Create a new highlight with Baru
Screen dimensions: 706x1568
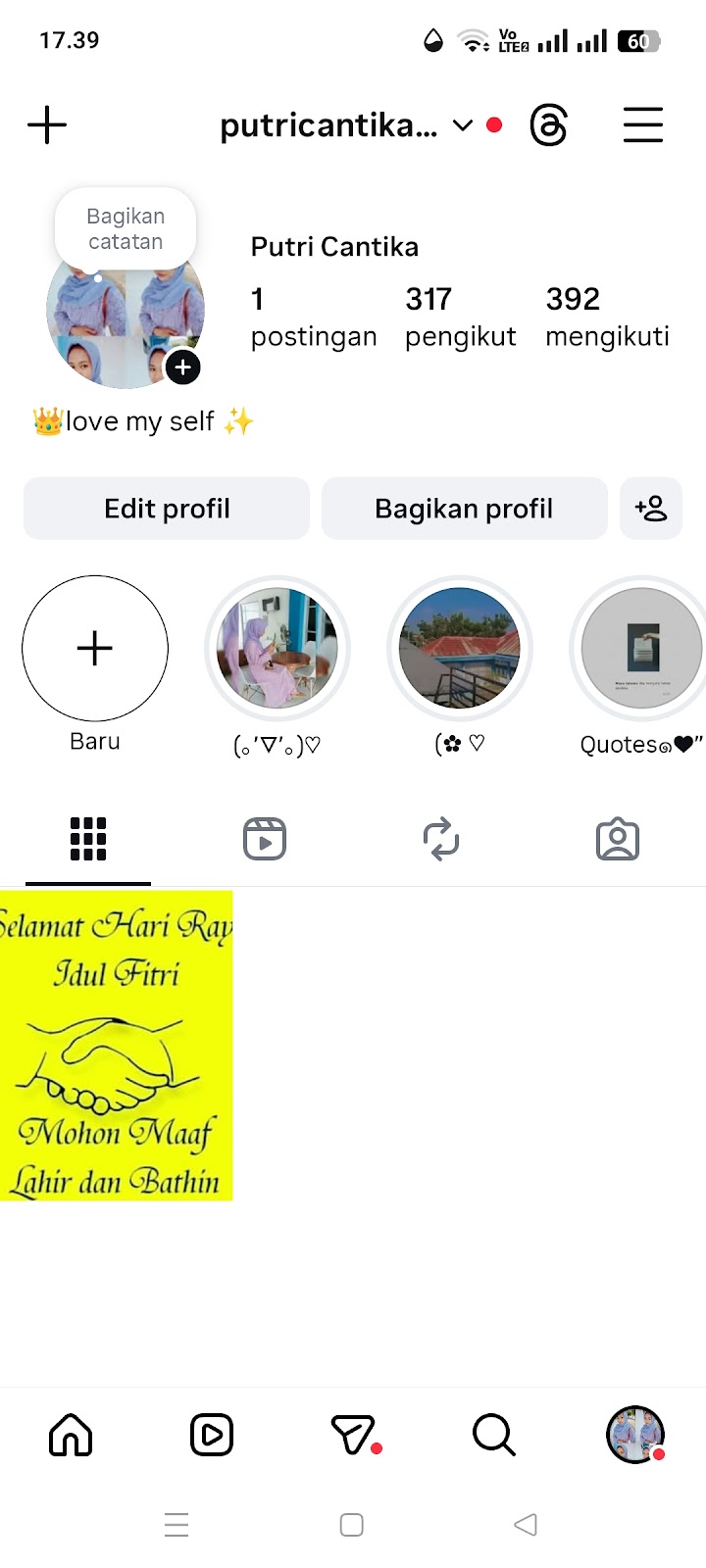point(95,649)
